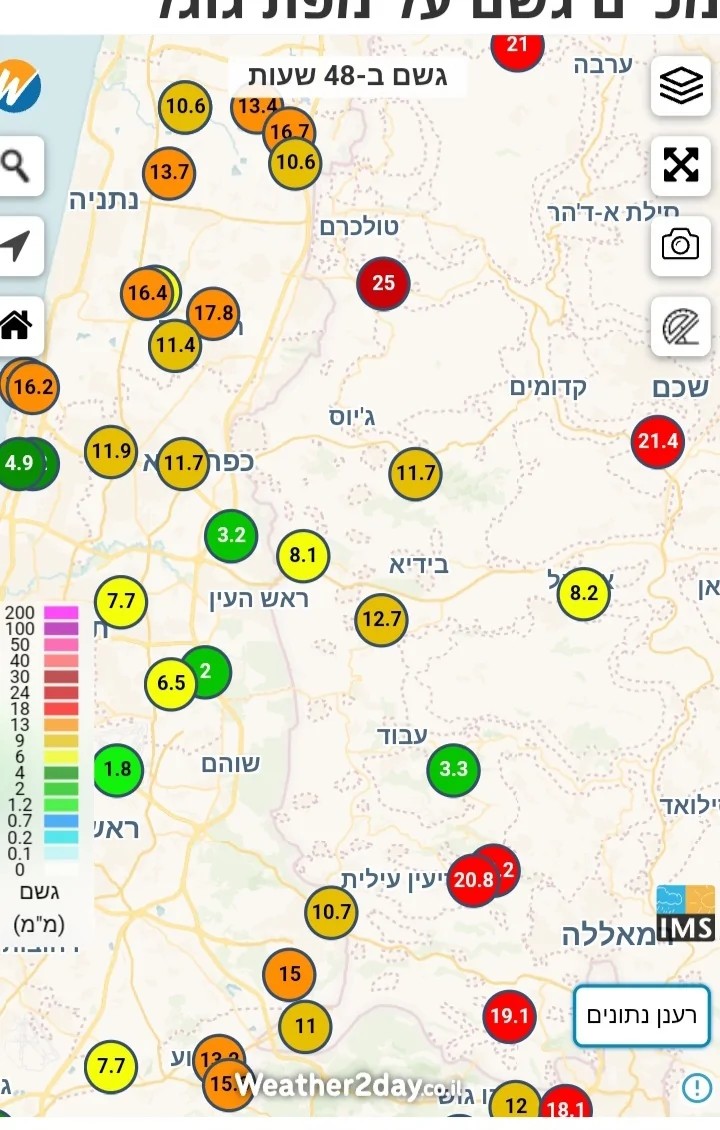Select the 21.4 rain marker

658,441
